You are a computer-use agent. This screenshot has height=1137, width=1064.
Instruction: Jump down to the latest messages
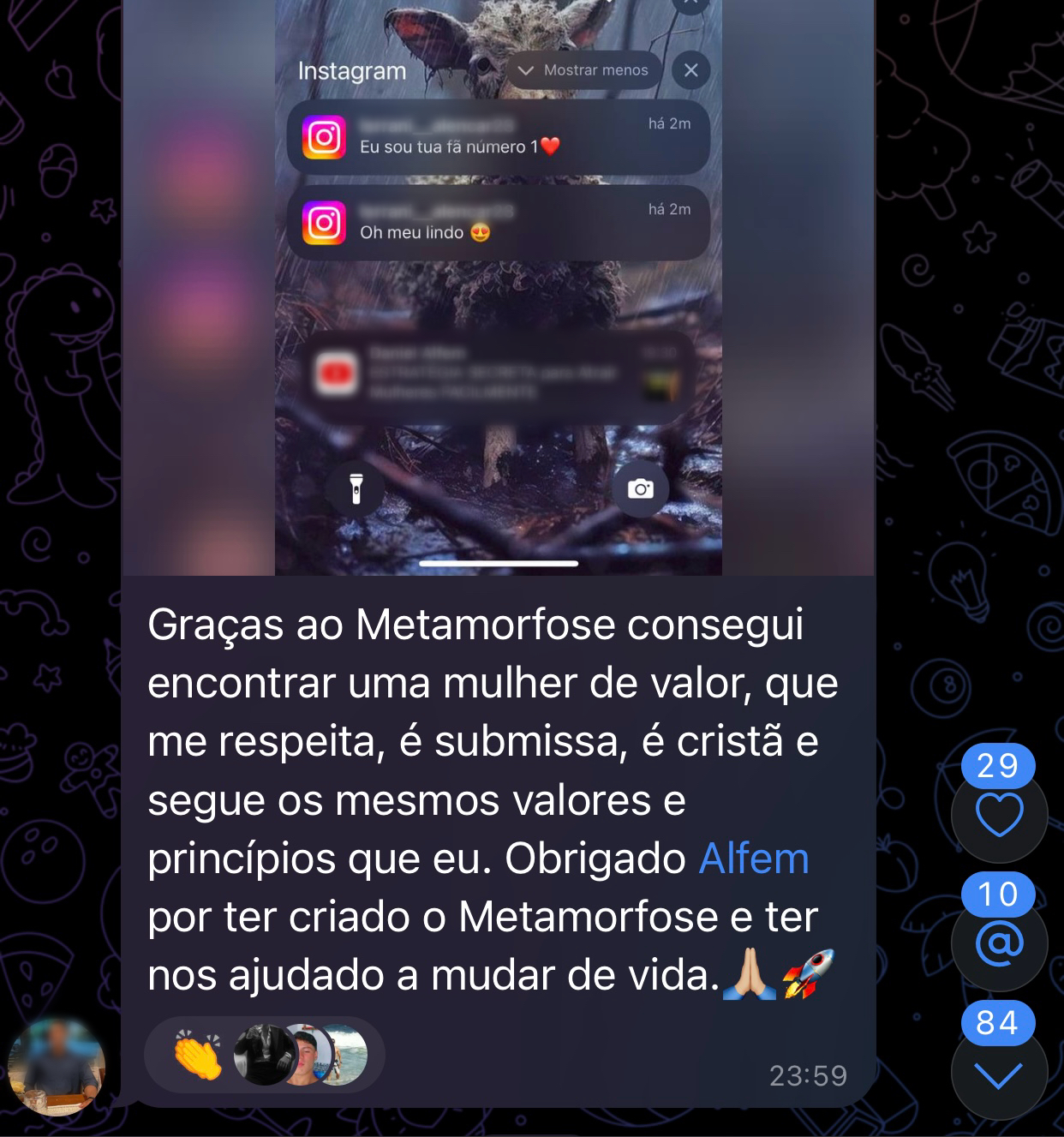(999, 1073)
